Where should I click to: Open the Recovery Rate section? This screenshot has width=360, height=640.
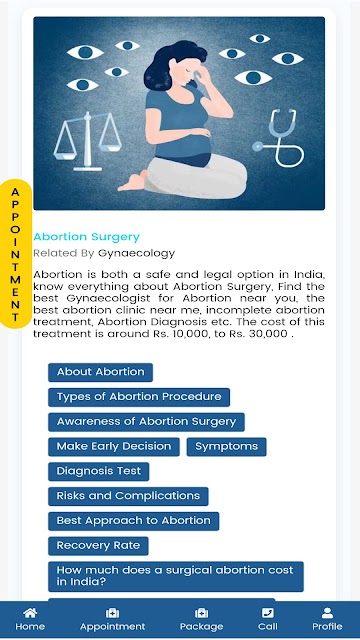[x=98, y=546]
